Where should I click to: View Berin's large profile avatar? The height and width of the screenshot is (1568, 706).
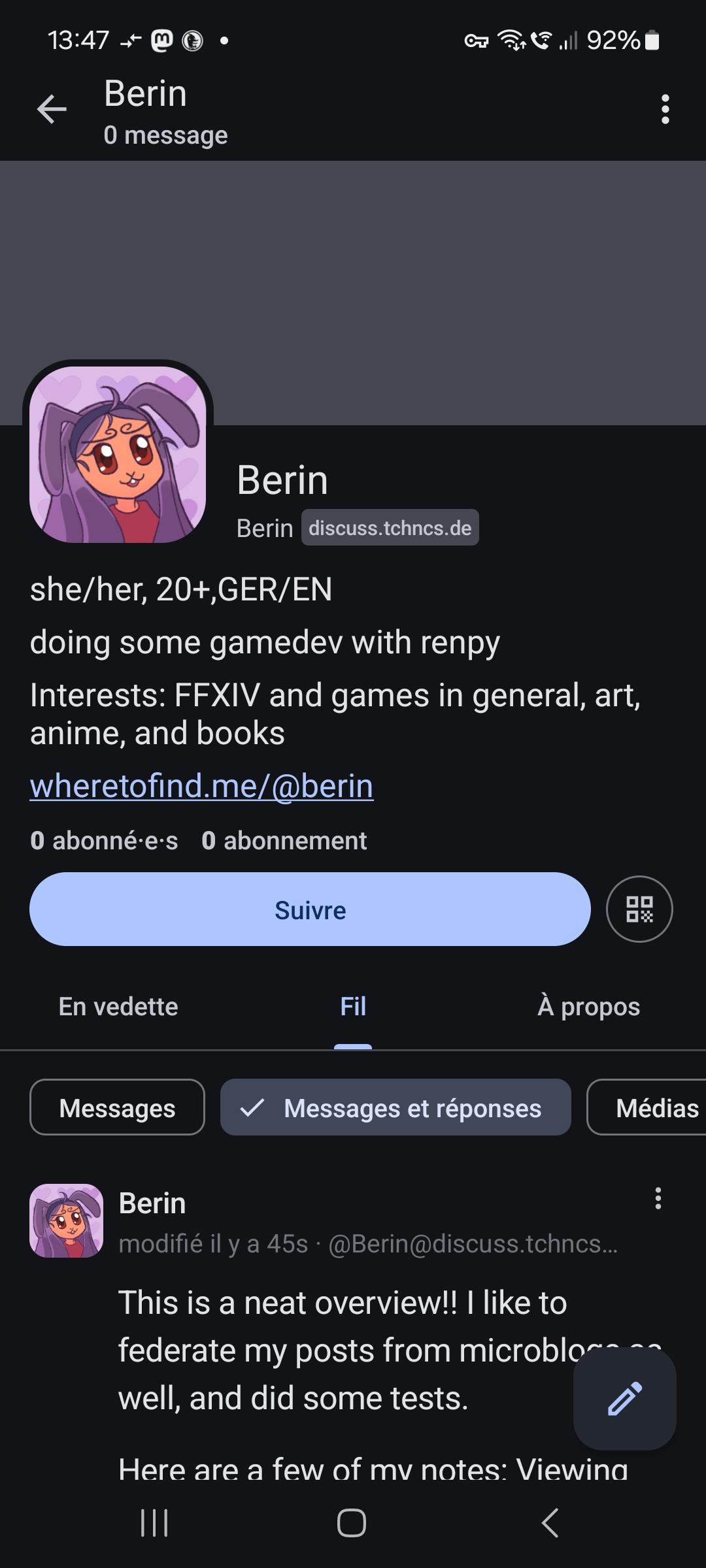(x=118, y=455)
